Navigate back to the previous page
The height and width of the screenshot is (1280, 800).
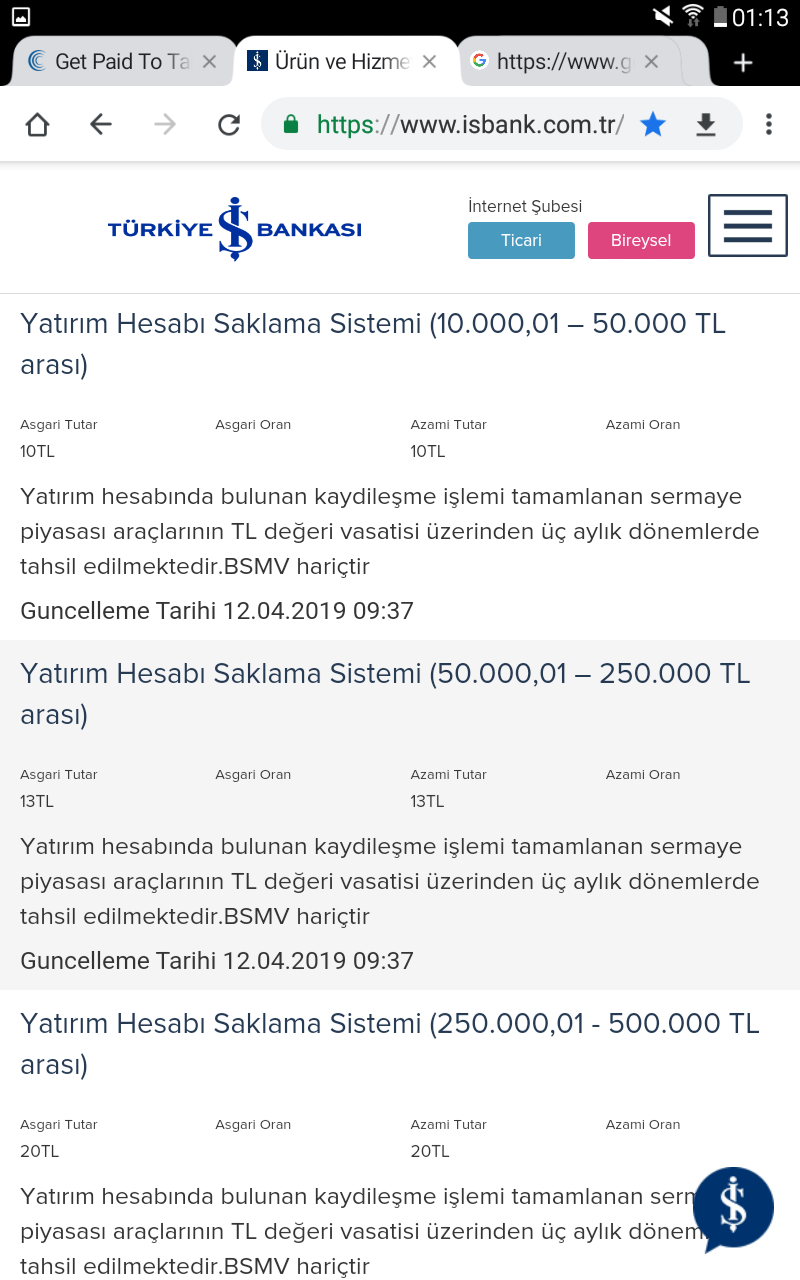[x=100, y=124]
